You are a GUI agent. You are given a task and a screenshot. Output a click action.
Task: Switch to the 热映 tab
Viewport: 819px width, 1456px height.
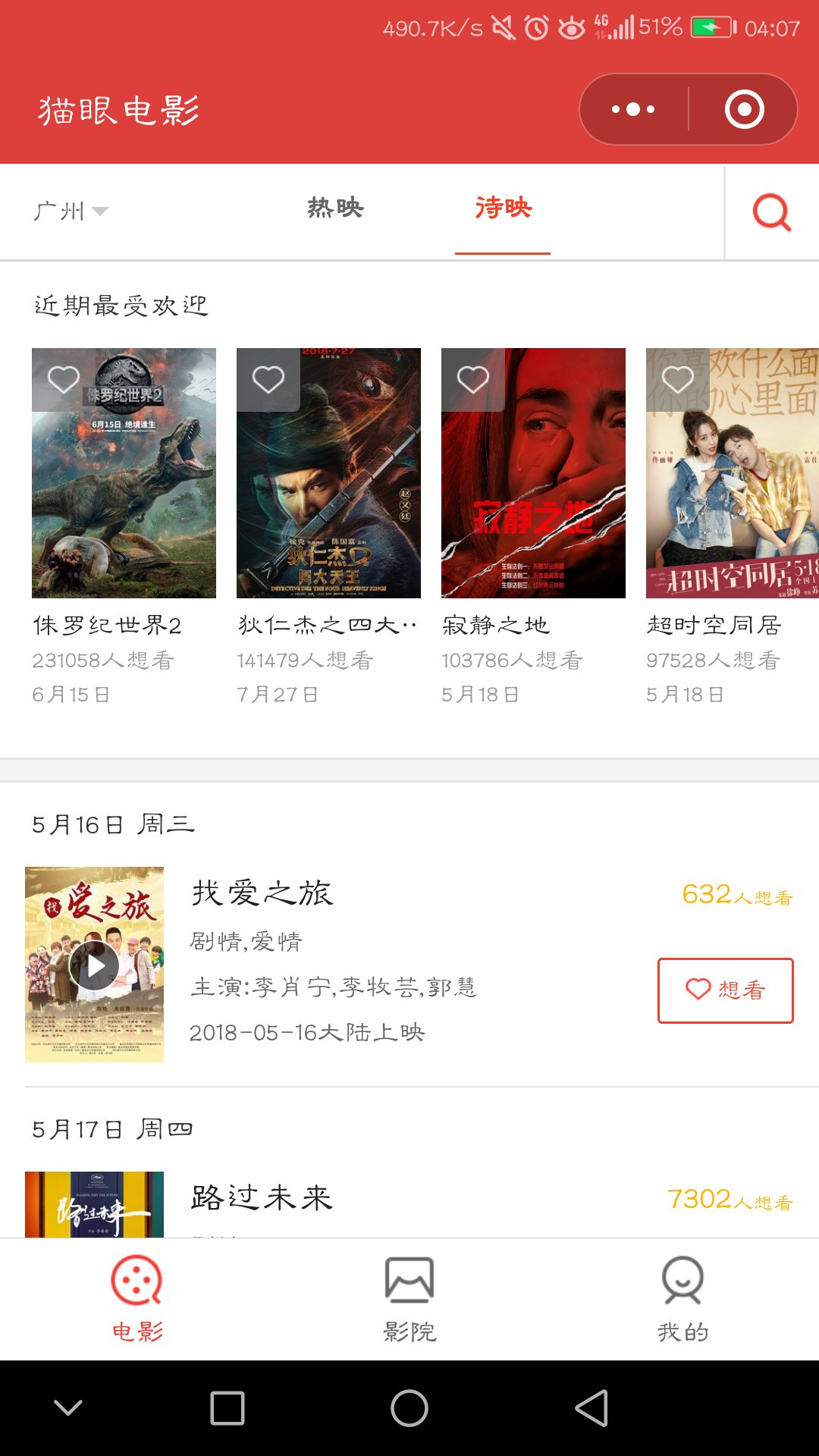click(335, 208)
